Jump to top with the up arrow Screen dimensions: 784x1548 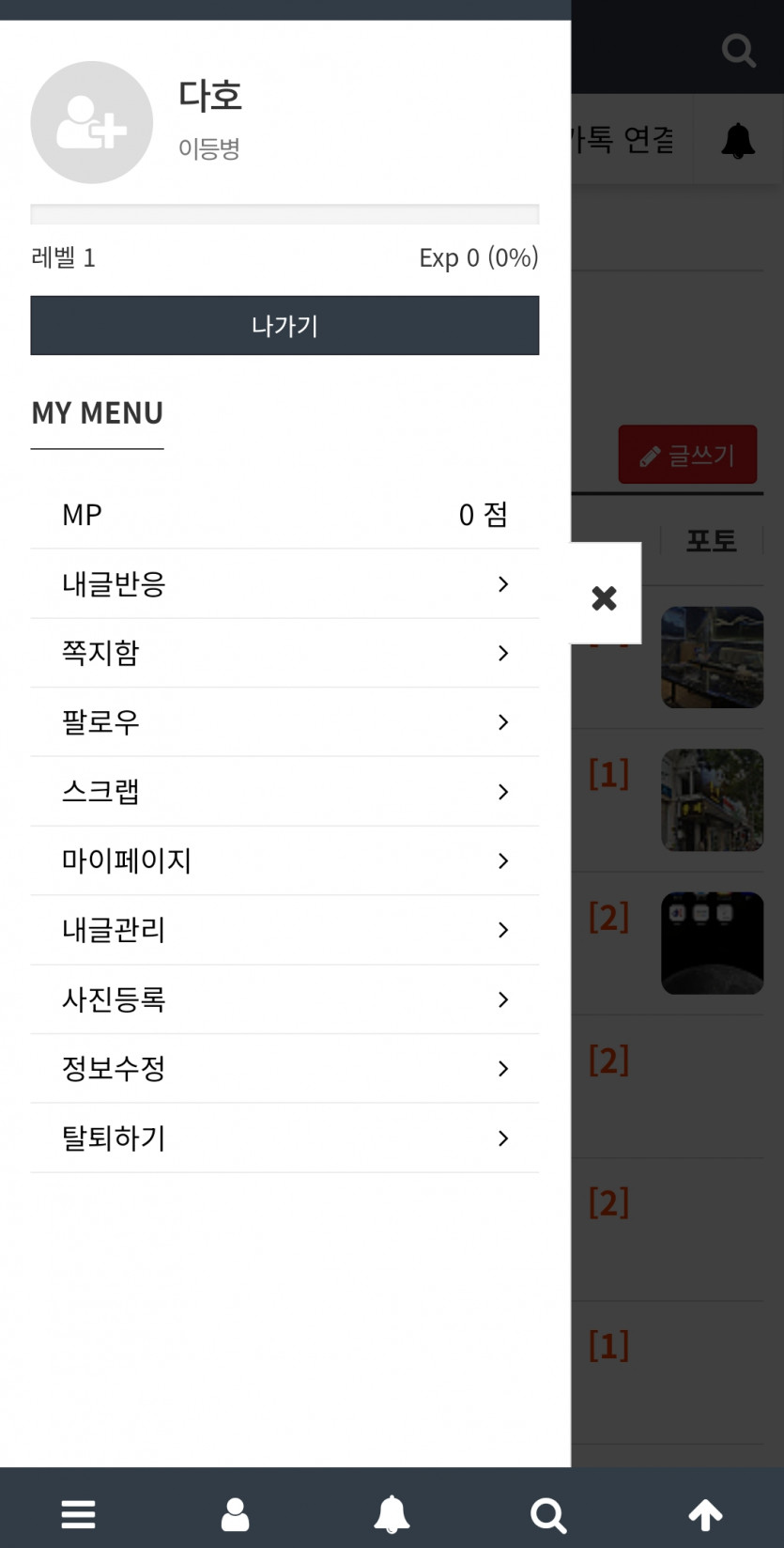[705, 1514]
